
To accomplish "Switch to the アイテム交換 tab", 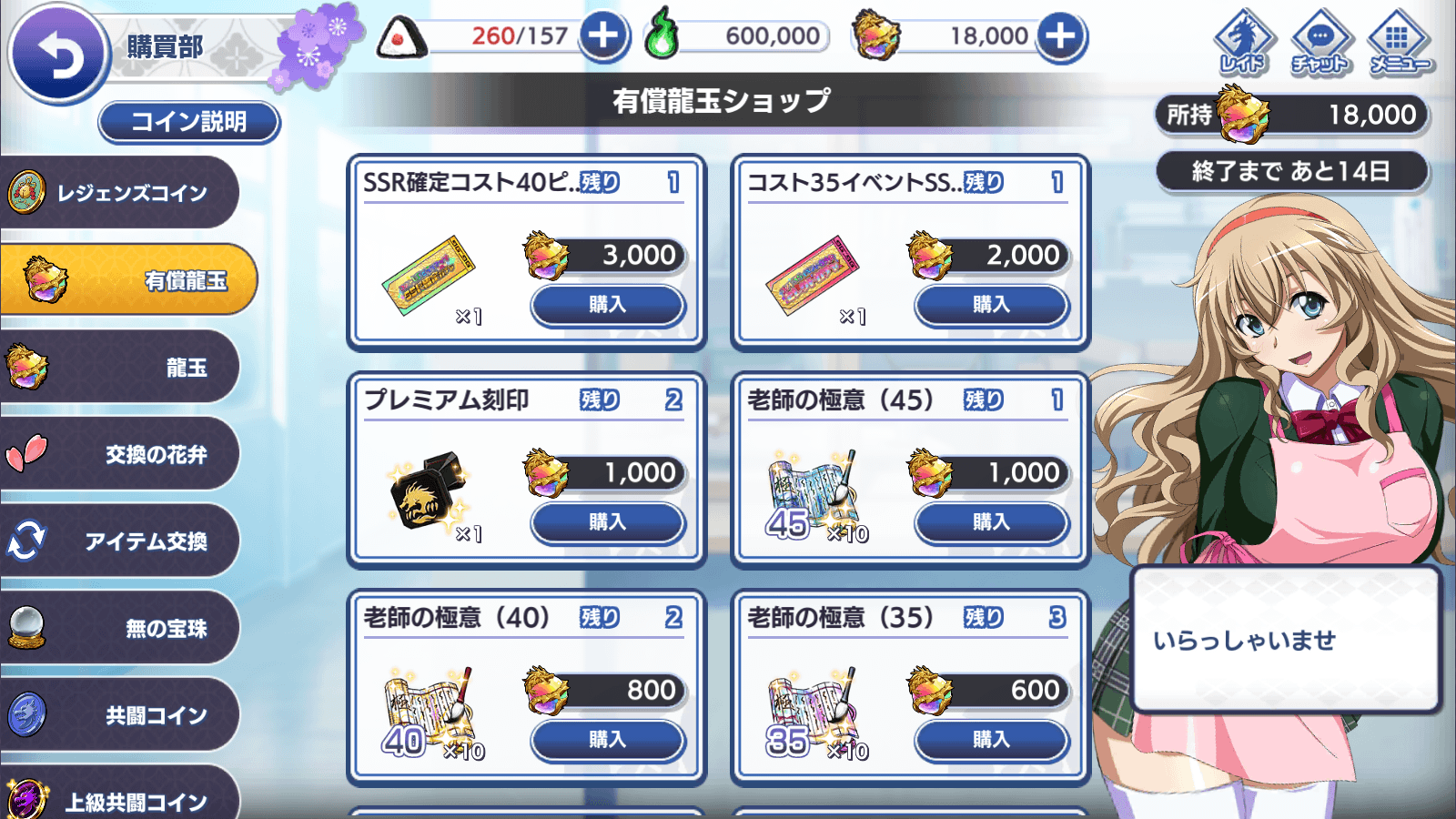I will tap(118, 541).
